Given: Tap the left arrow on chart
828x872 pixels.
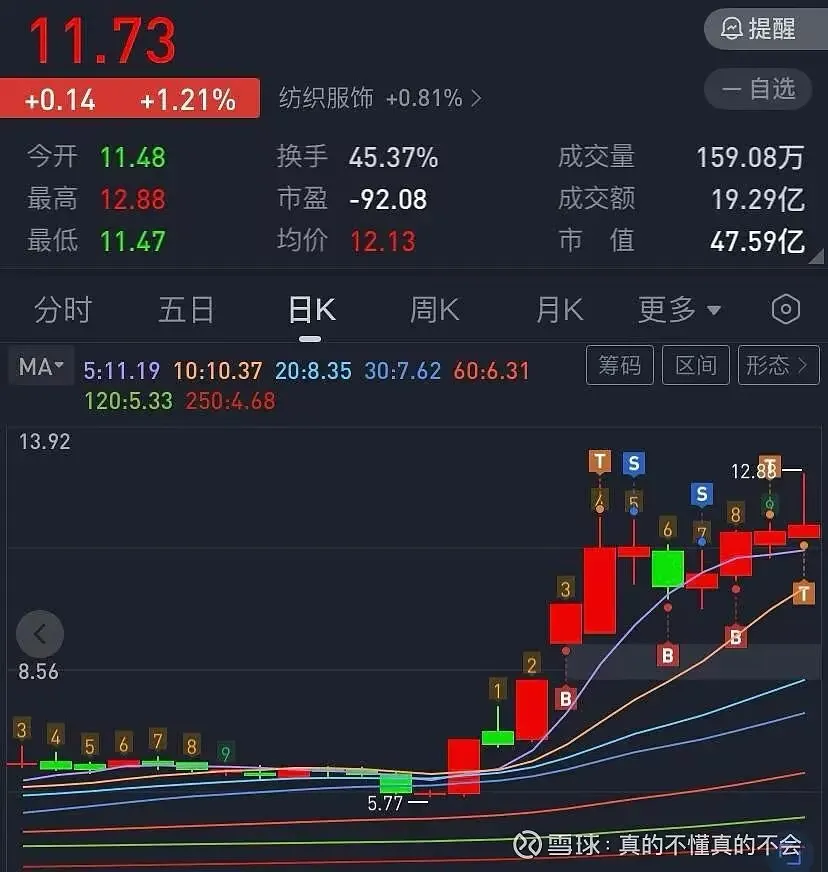Looking at the screenshot, I should 40,633.
